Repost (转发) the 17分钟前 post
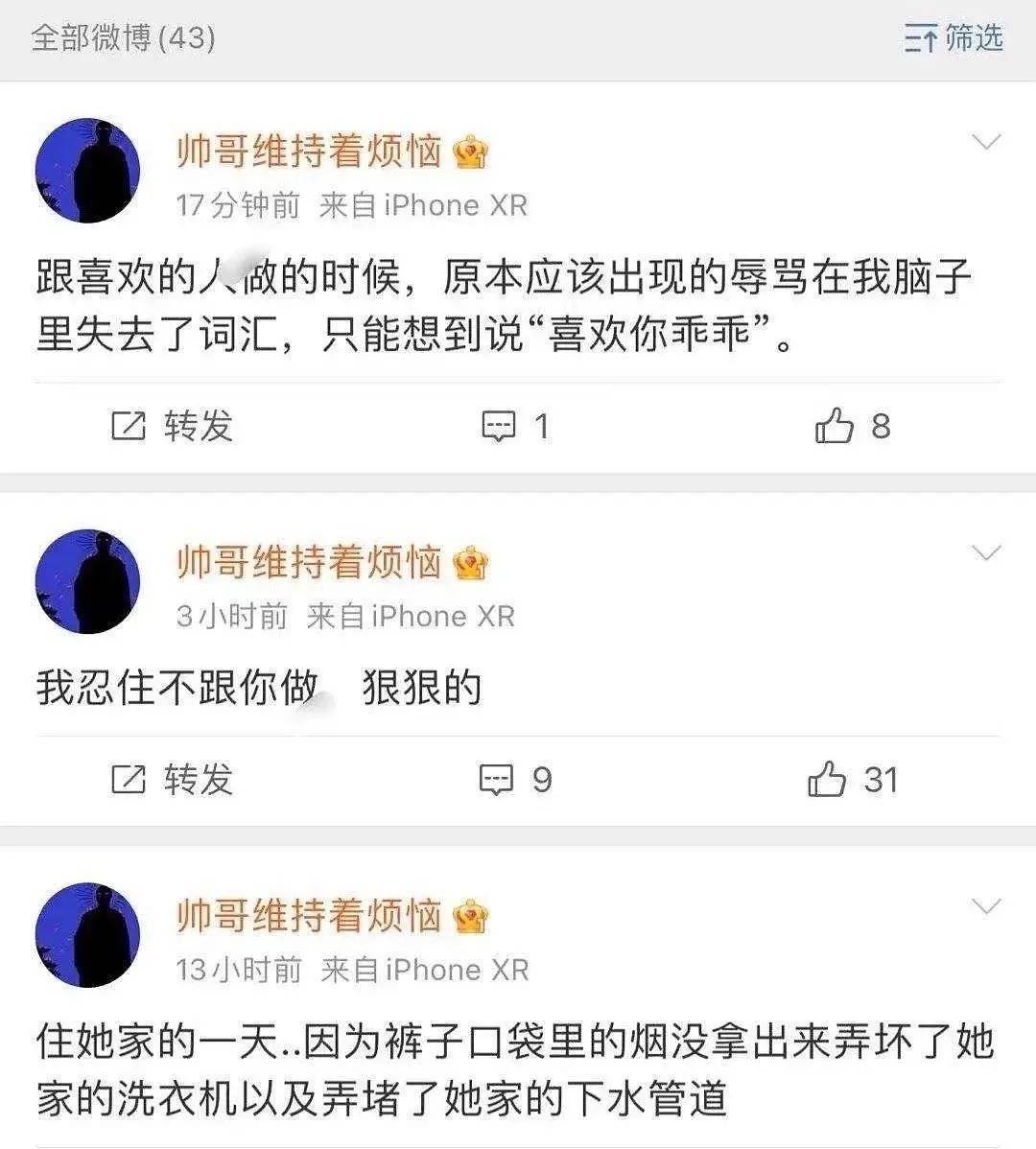Image resolution: width=1036 pixels, height=1149 pixels. click(173, 426)
